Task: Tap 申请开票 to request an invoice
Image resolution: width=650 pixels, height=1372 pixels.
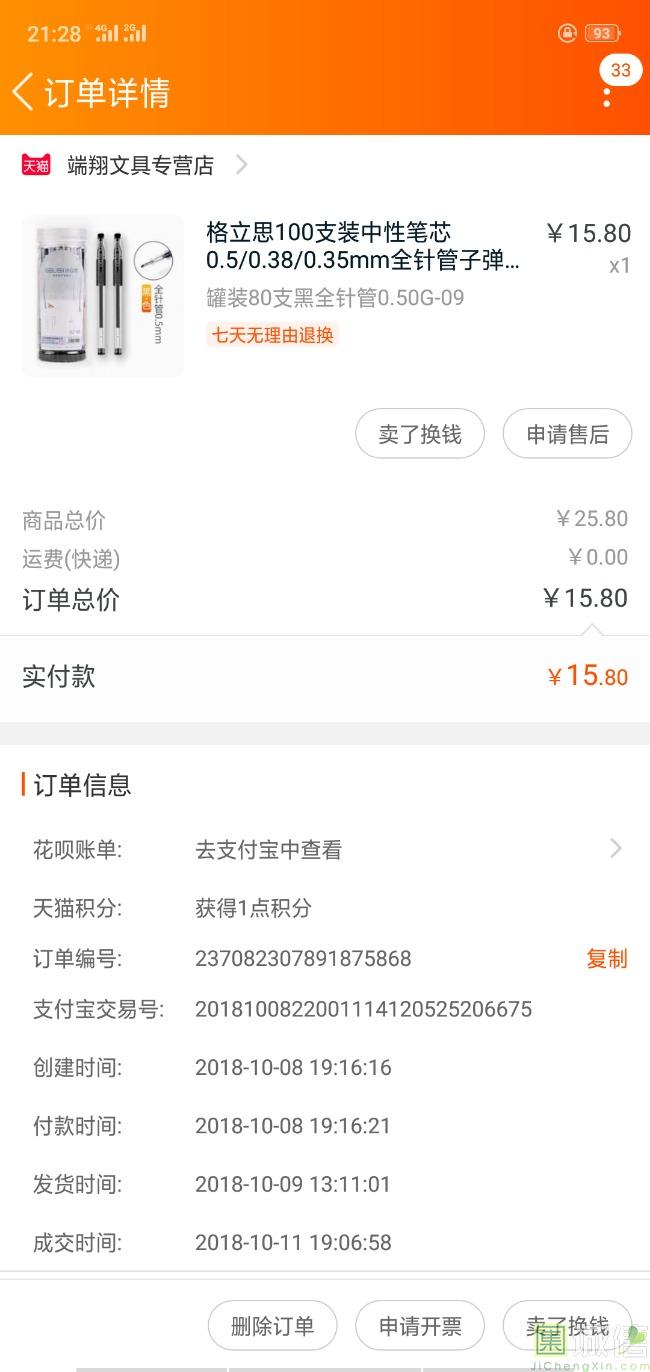Action: (x=420, y=1326)
